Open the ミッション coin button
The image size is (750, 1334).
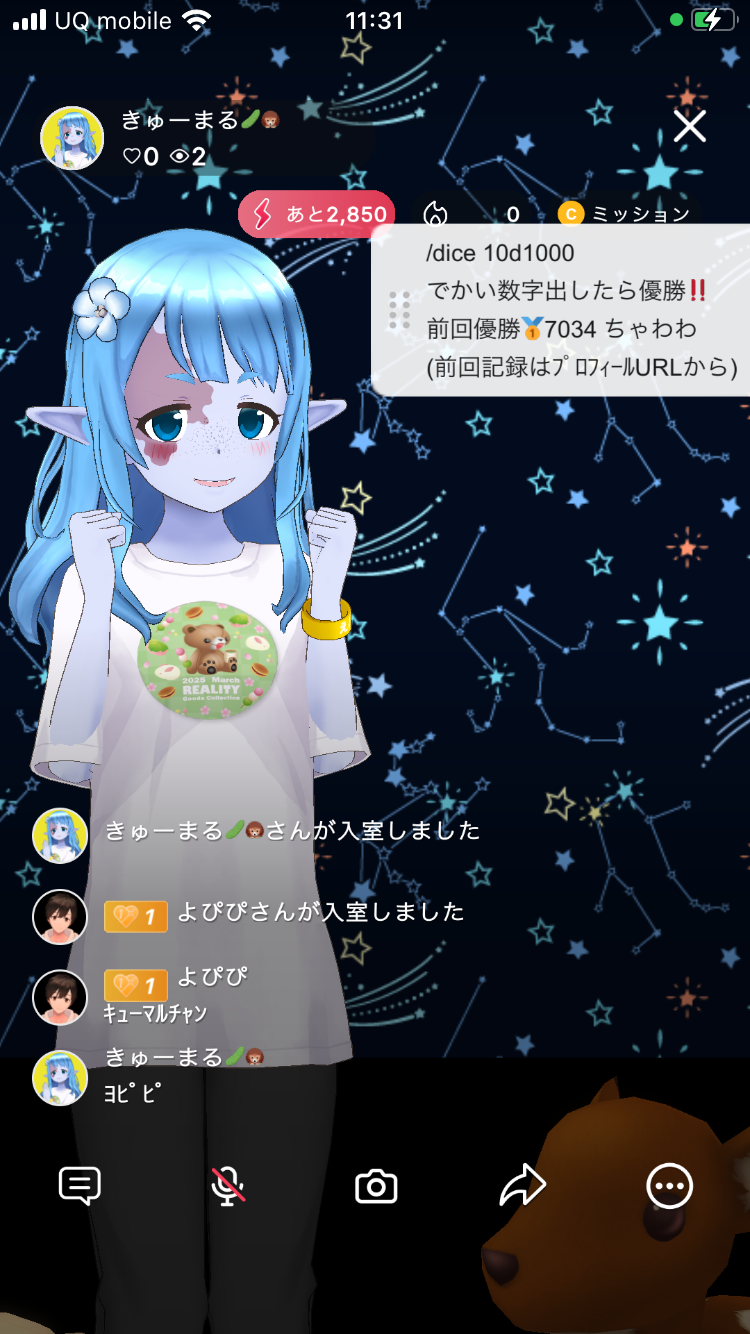(x=624, y=214)
